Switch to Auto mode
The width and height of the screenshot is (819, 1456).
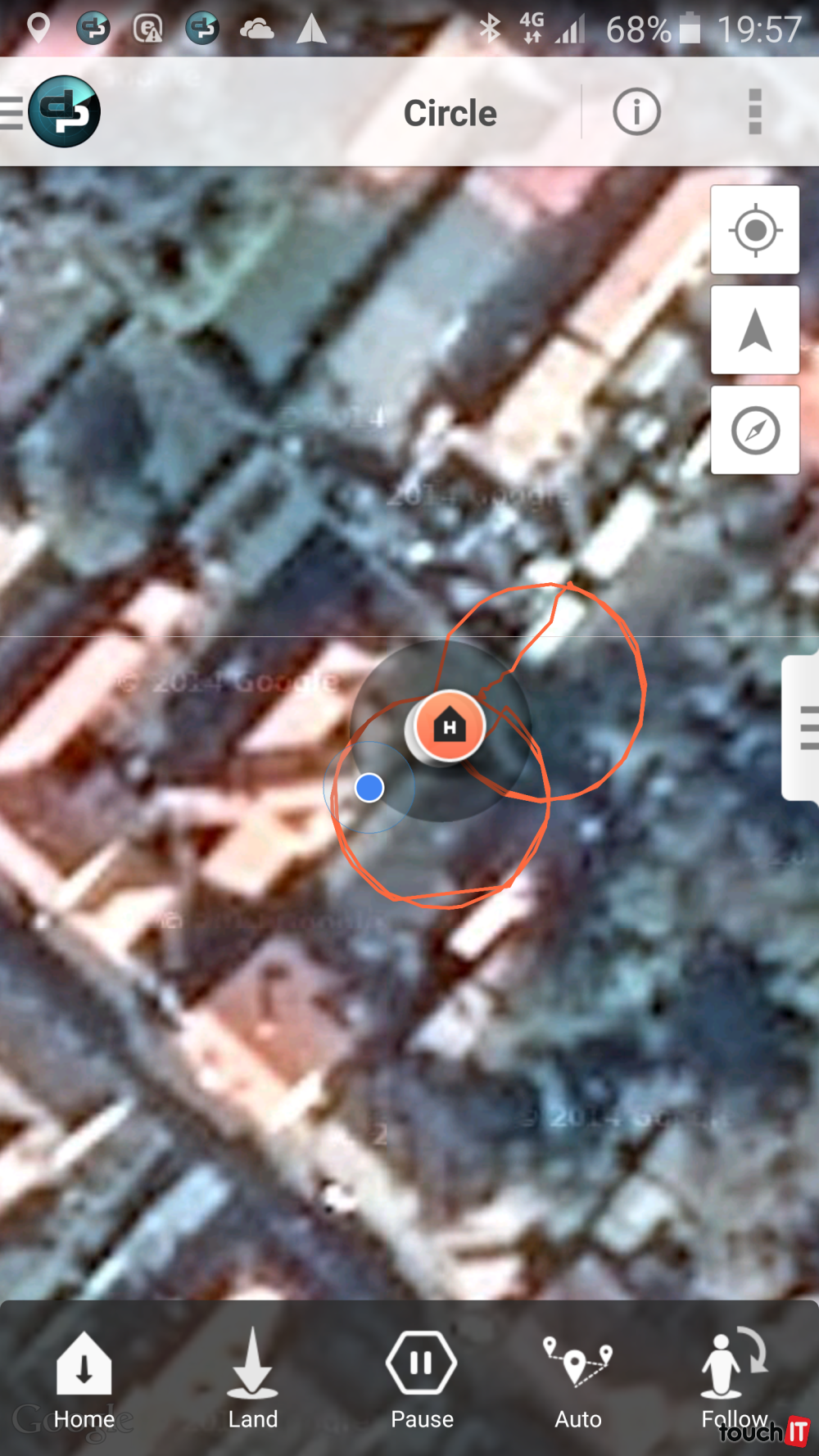point(578,1379)
